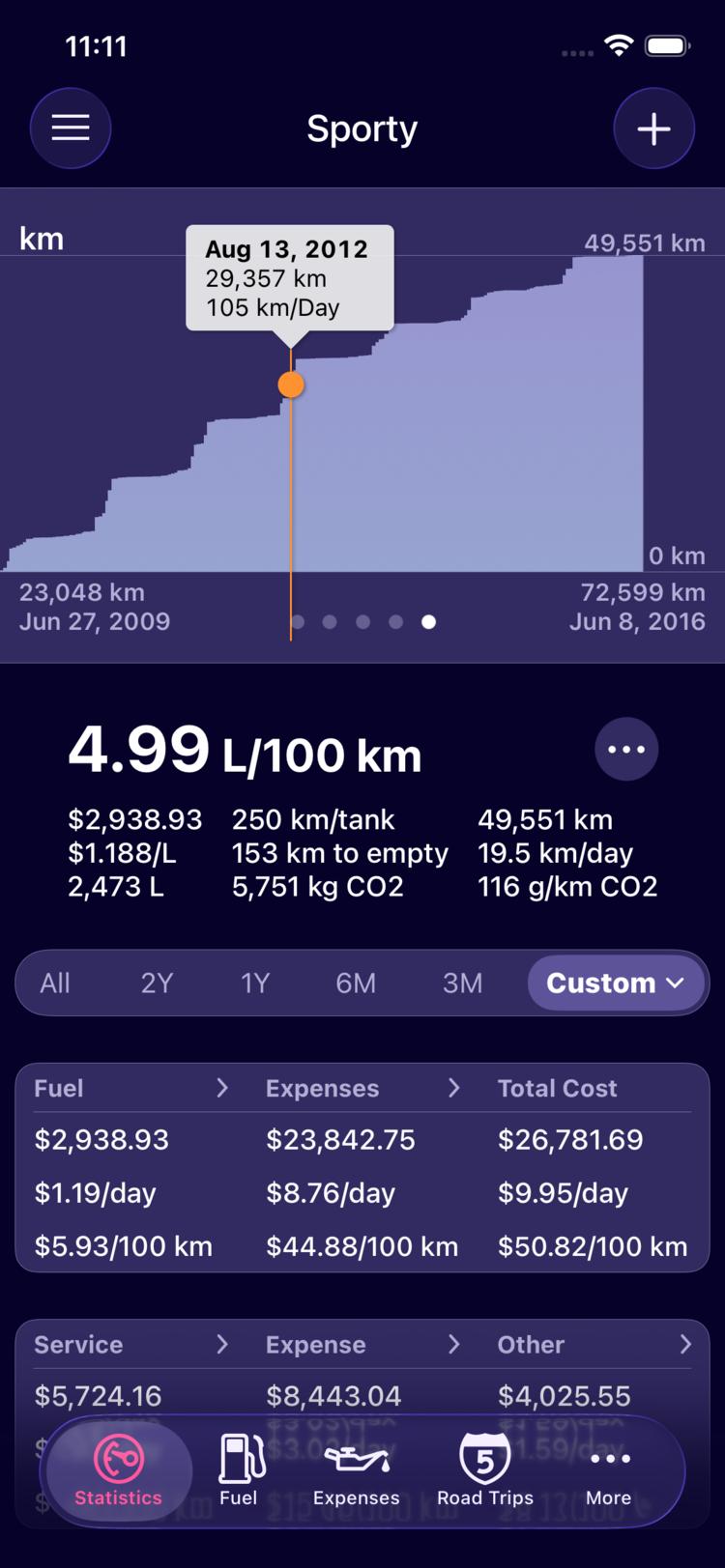Image resolution: width=725 pixels, height=1568 pixels.
Task: Select the 3M time range
Action: pos(462,983)
